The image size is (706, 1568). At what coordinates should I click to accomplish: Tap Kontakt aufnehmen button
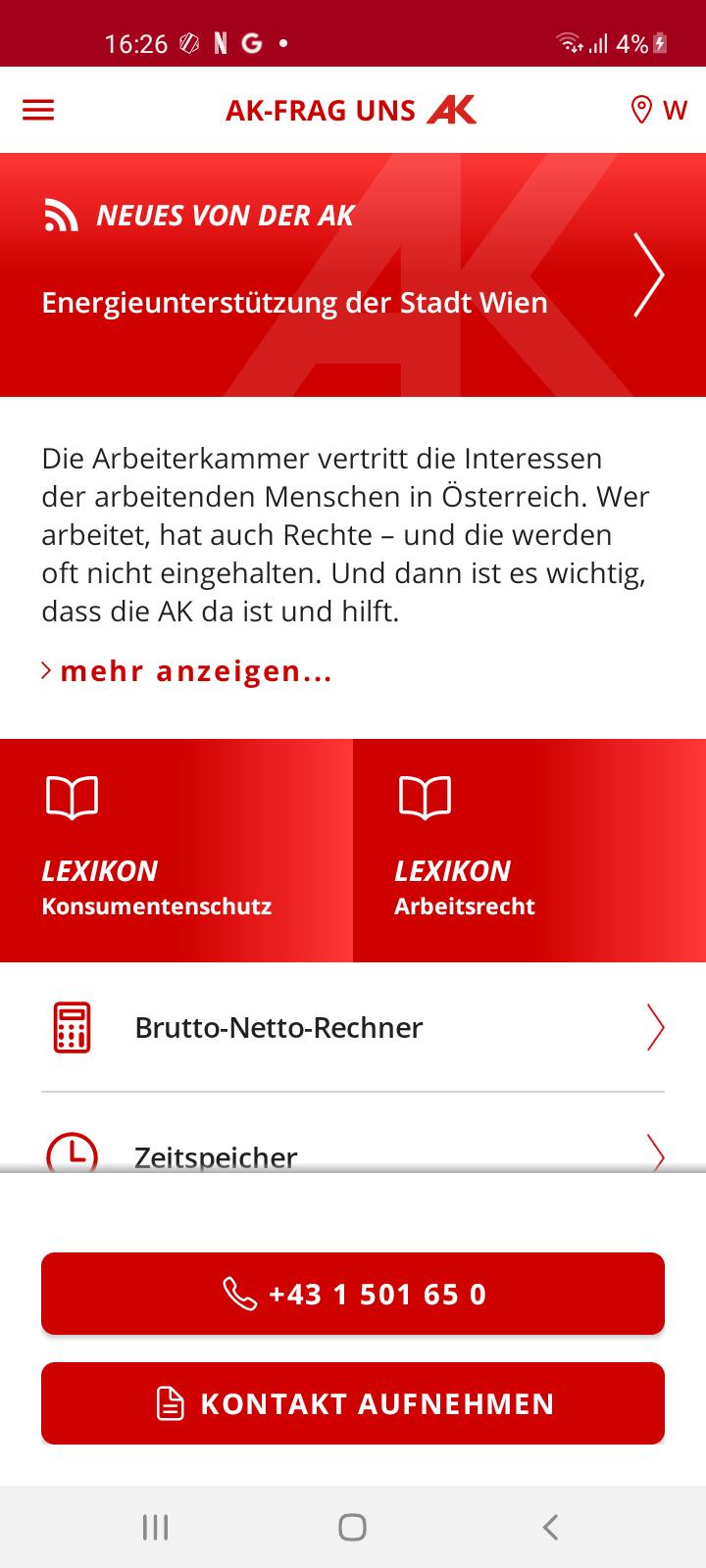(x=353, y=1403)
